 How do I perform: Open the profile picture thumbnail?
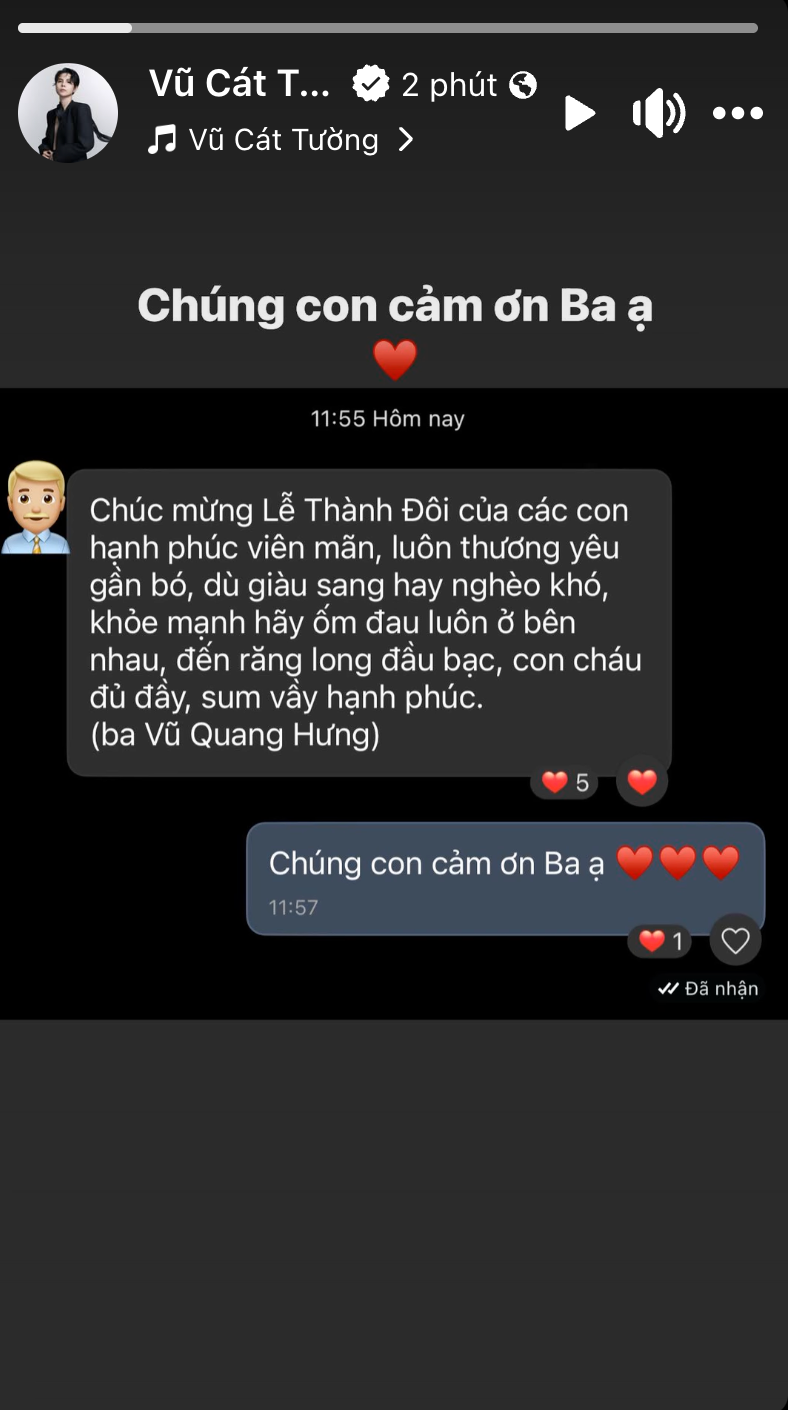point(67,112)
